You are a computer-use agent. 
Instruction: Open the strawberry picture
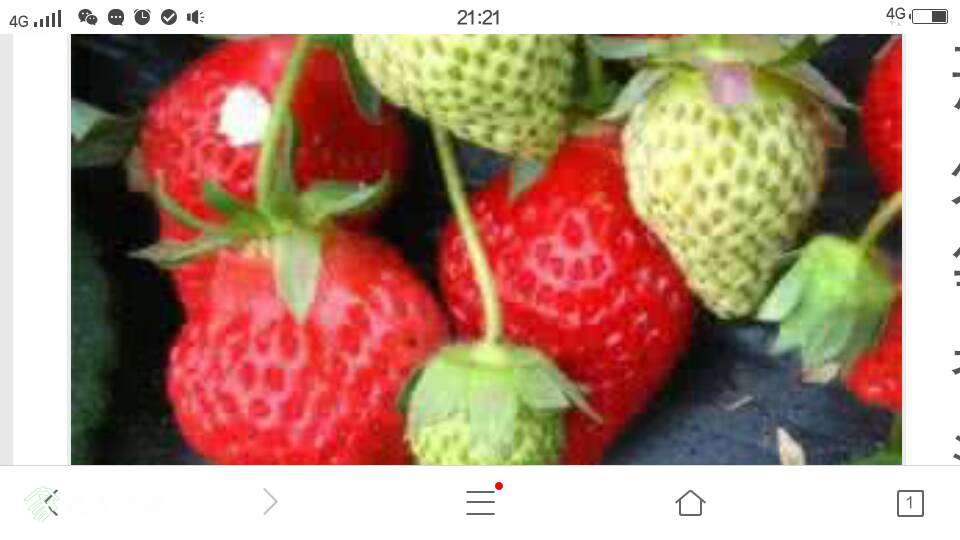click(x=486, y=250)
